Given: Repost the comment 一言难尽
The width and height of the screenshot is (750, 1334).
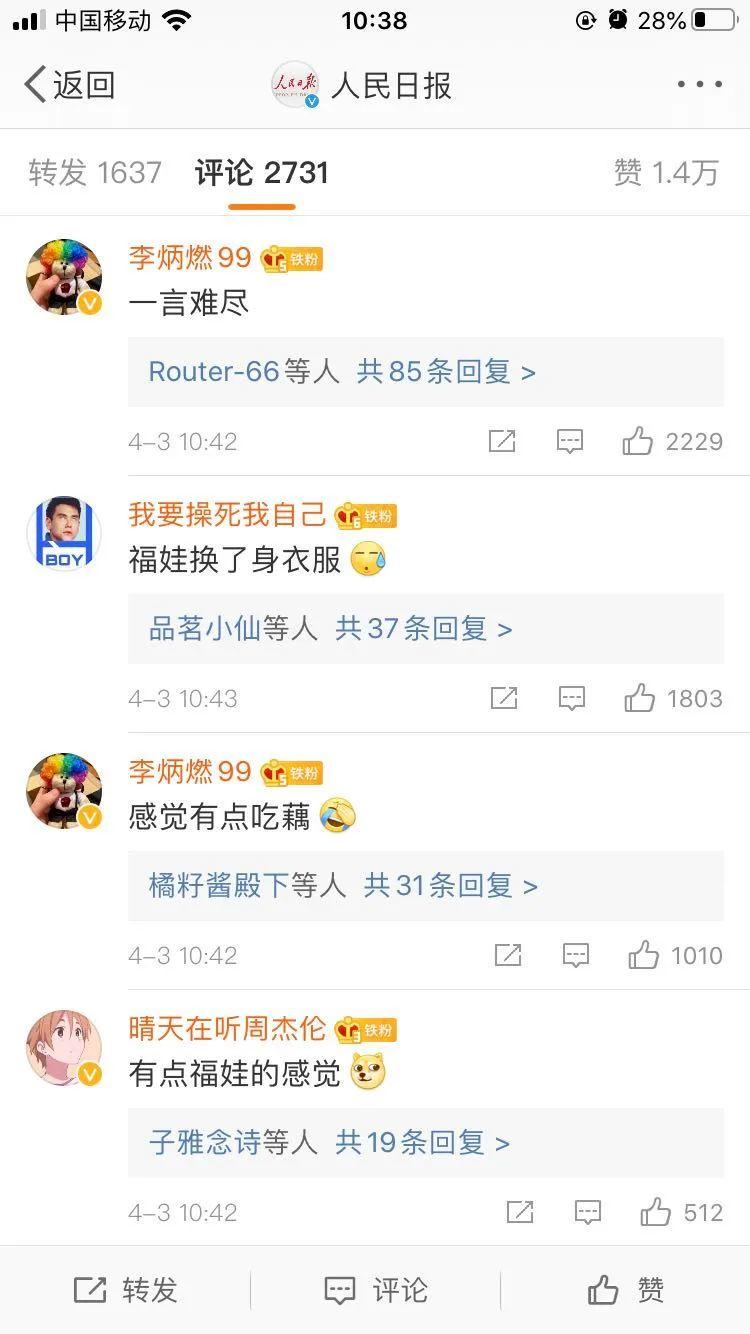Looking at the screenshot, I should click(502, 441).
